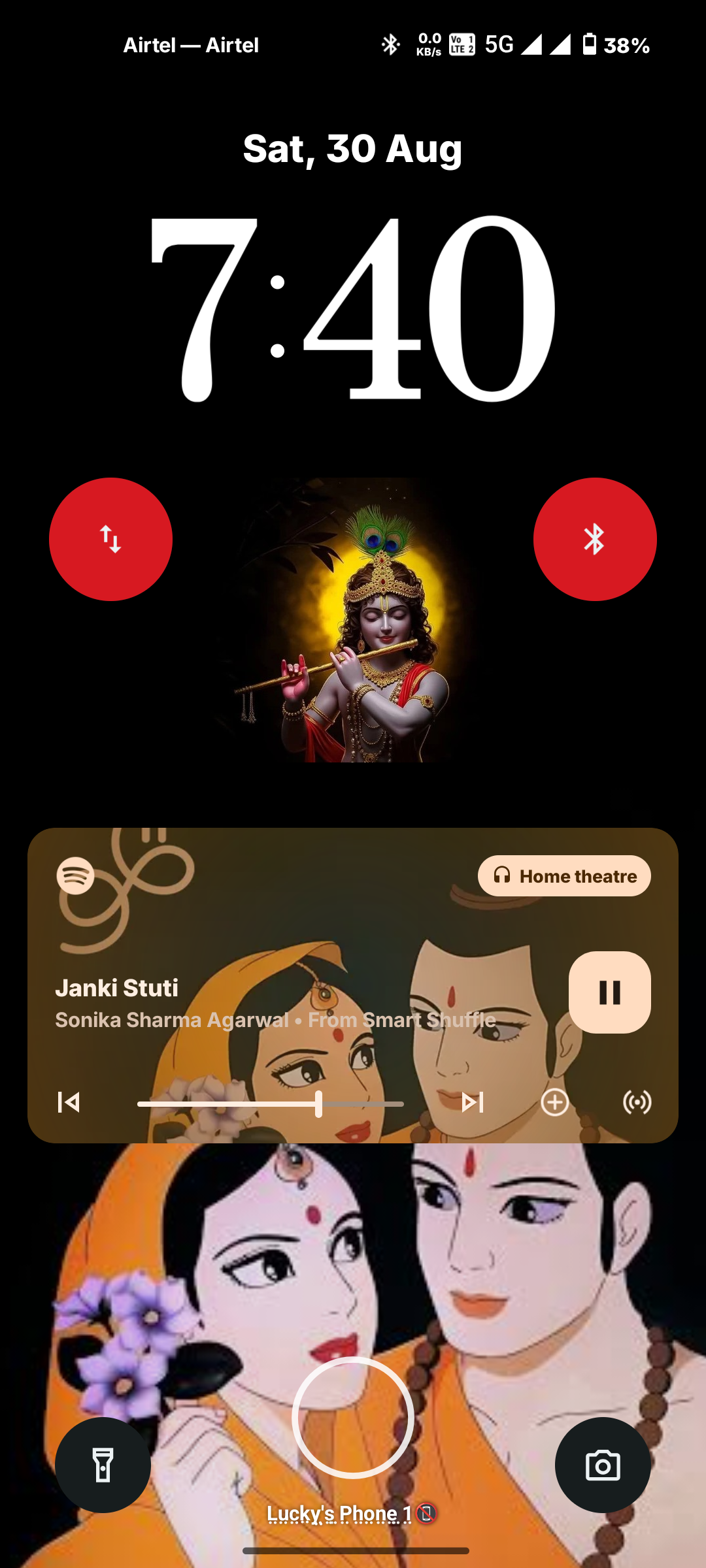The image size is (706, 1568).
Task: Skip to the previous track
Action: point(69,1102)
